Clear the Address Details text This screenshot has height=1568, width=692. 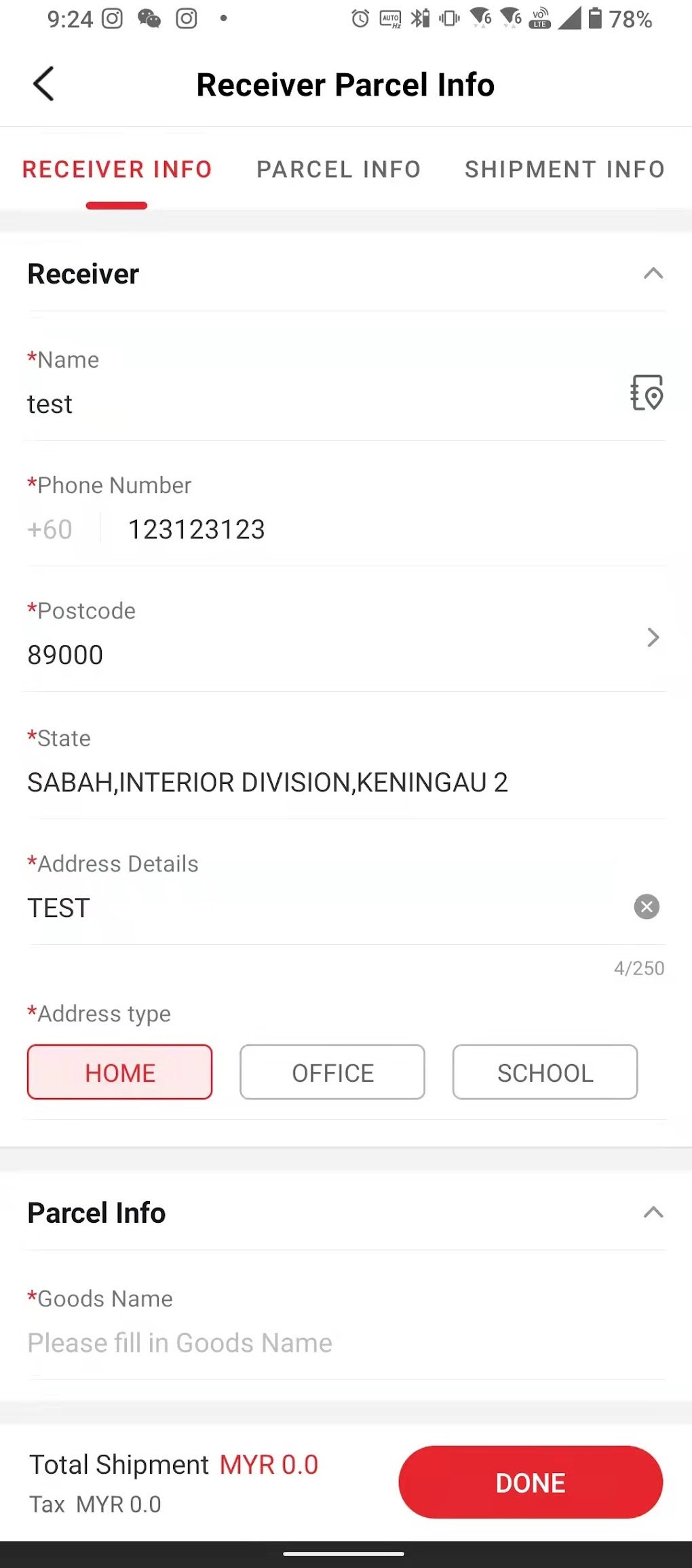coord(647,907)
